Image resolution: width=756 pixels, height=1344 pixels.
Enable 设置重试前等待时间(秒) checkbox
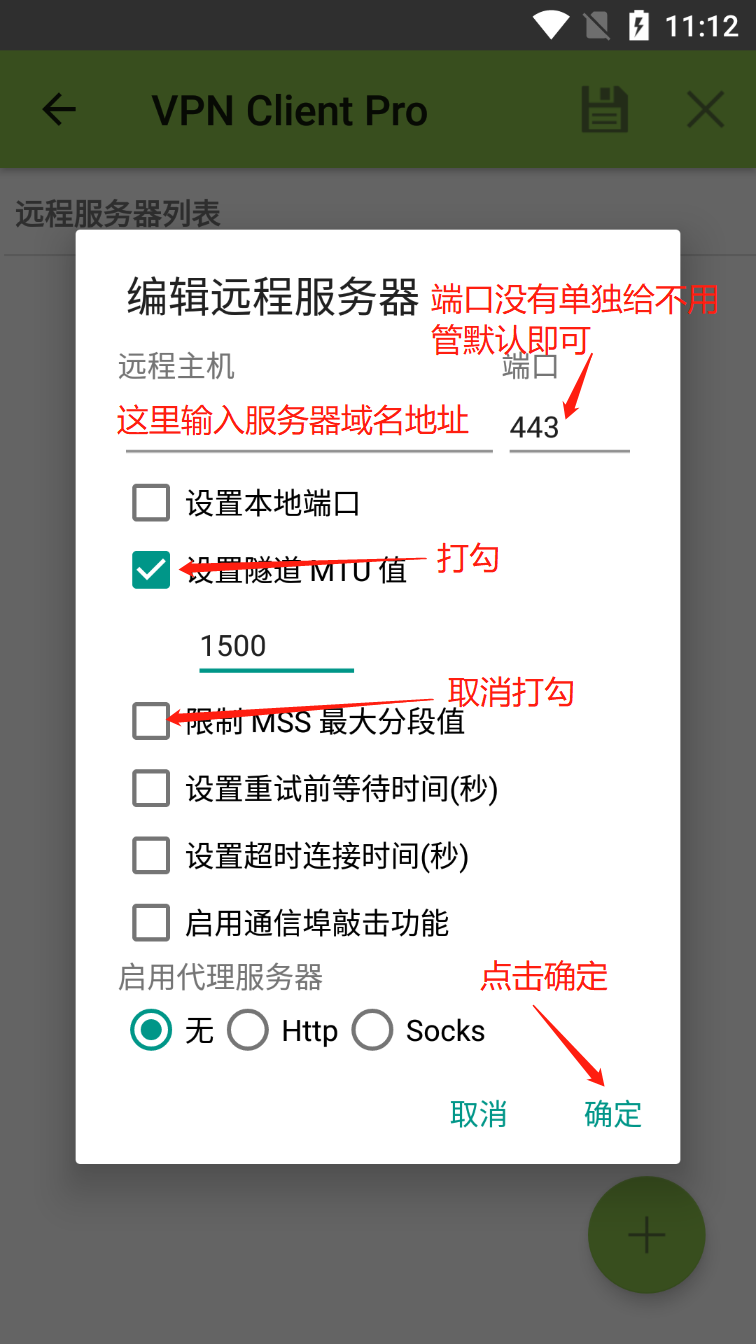click(151, 789)
